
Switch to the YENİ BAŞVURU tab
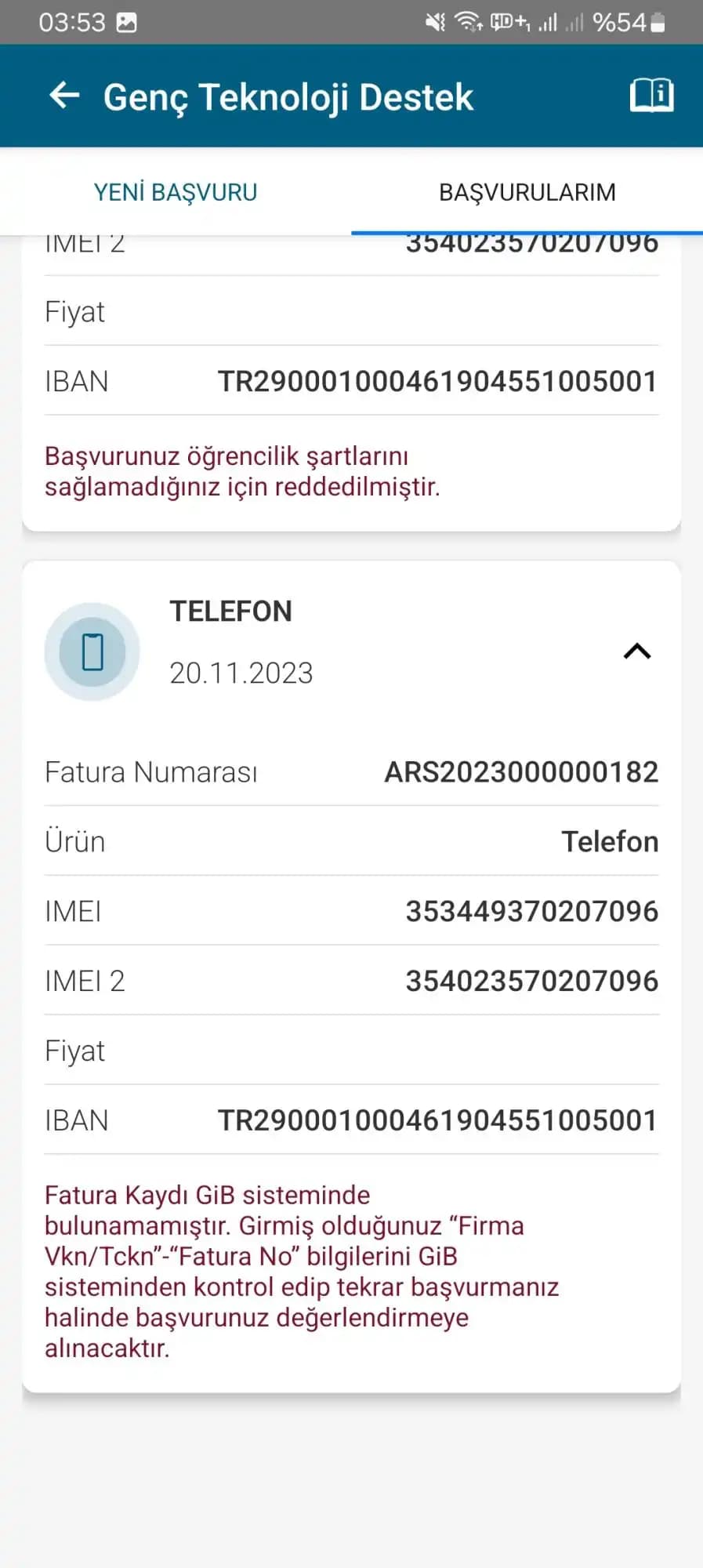[176, 192]
